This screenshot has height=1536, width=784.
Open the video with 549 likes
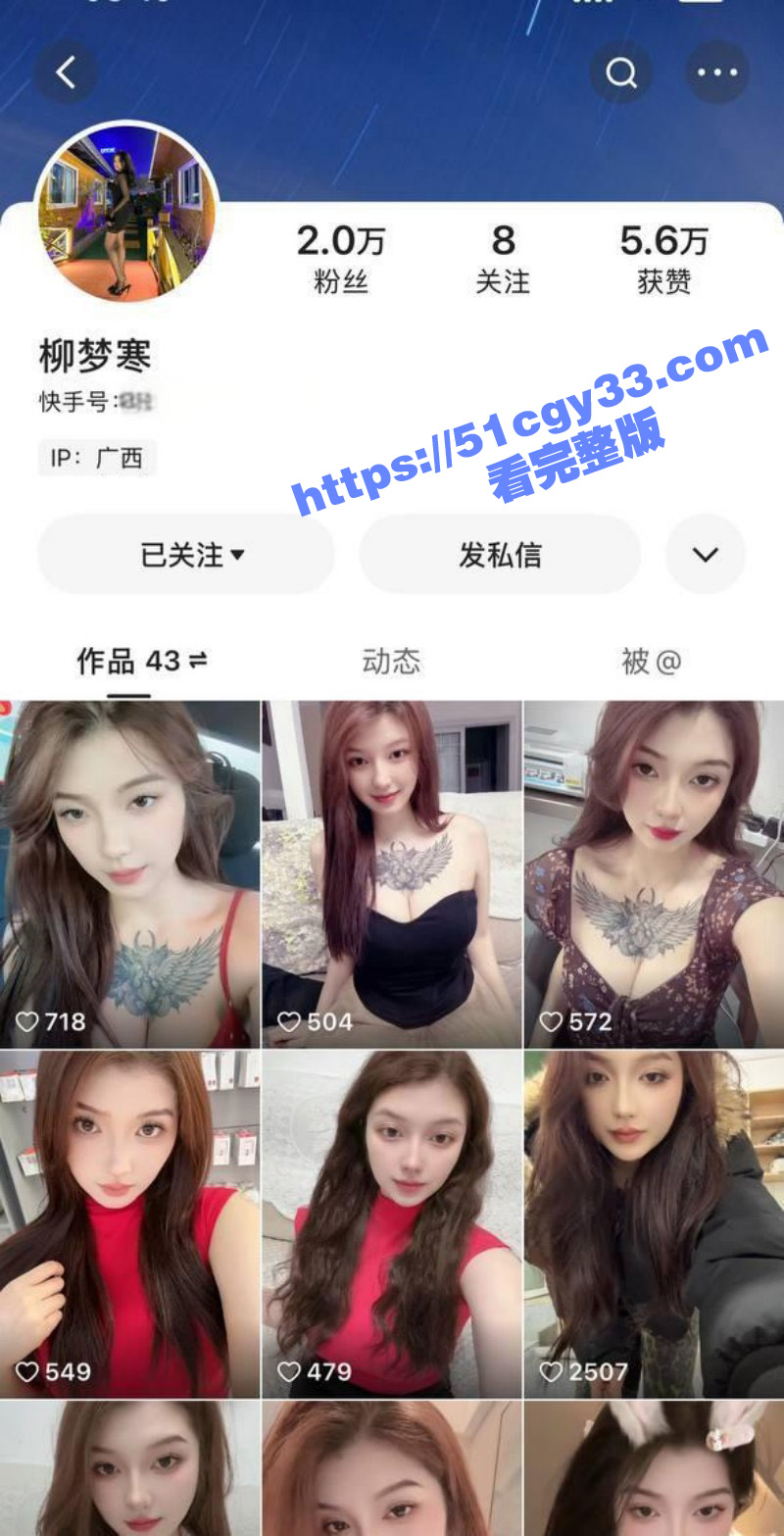[x=129, y=1223]
